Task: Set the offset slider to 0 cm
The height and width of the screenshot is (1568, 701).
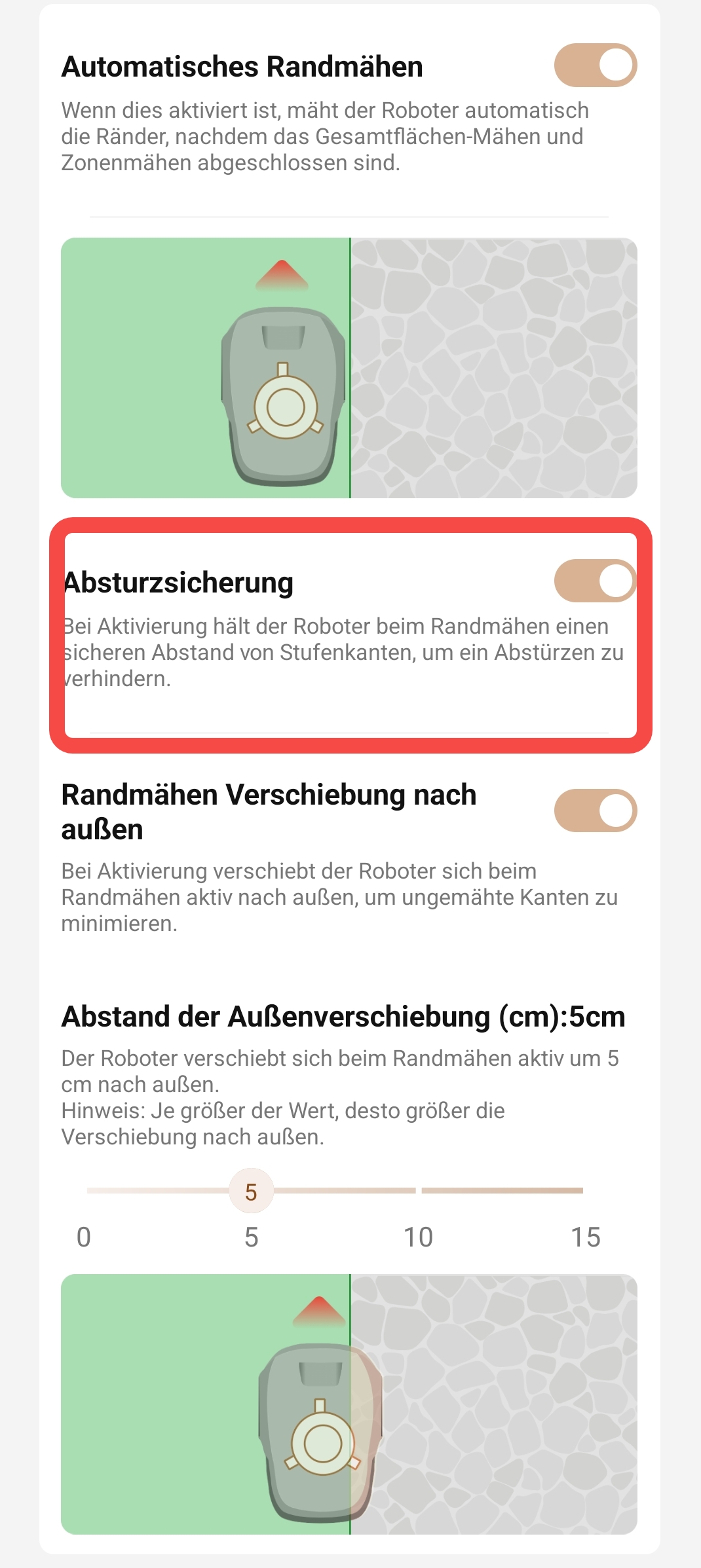Action: (87, 1190)
